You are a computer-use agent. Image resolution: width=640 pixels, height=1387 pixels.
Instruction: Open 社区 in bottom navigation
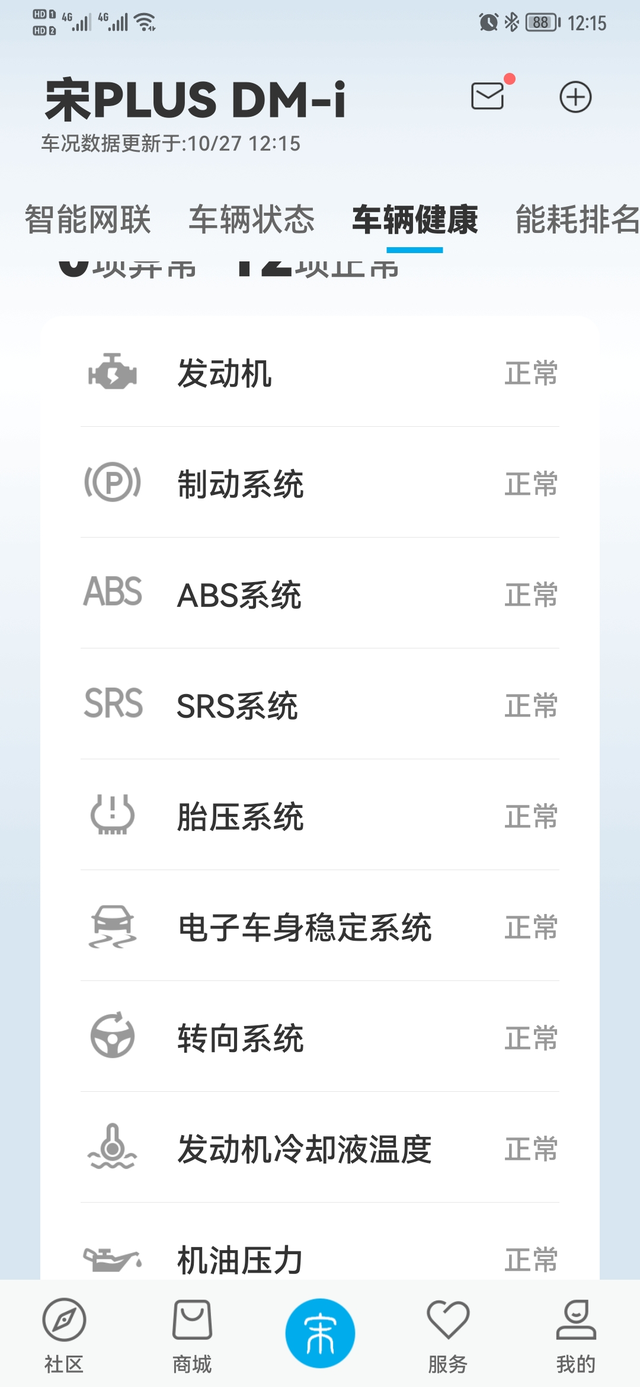tap(64, 1335)
